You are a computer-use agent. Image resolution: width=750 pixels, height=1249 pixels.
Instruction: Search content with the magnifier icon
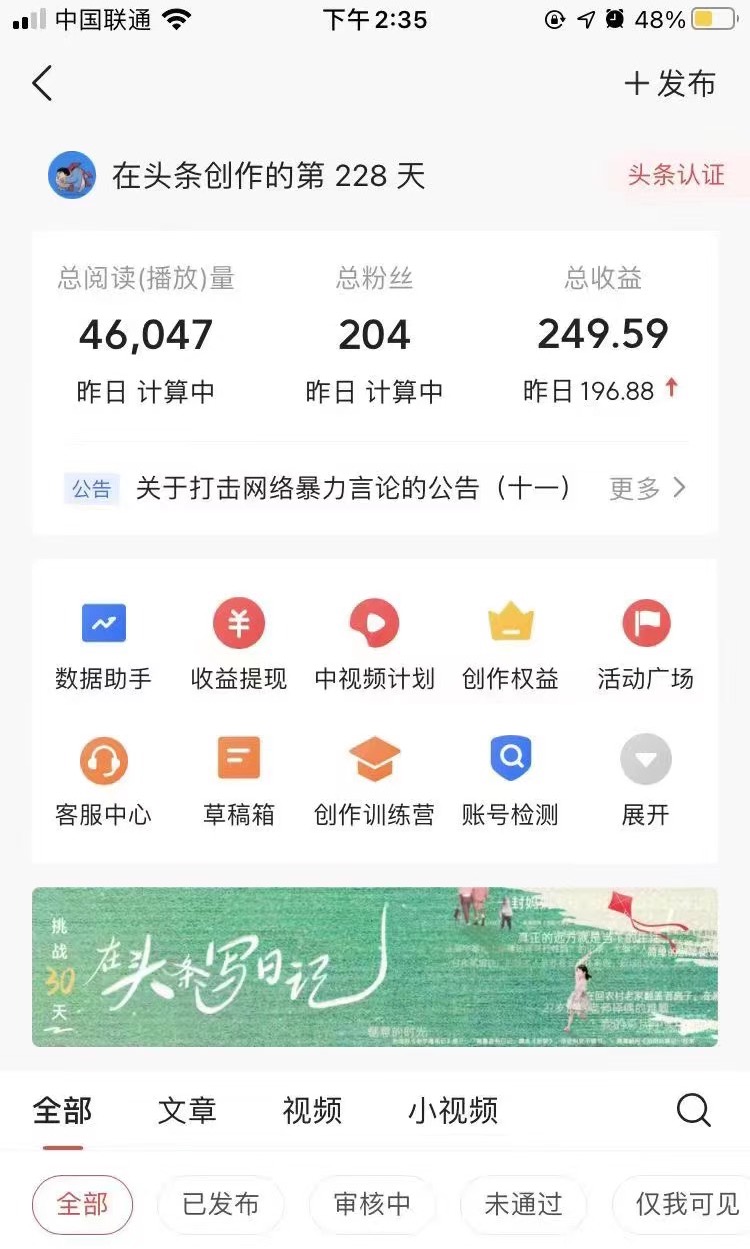[693, 1110]
